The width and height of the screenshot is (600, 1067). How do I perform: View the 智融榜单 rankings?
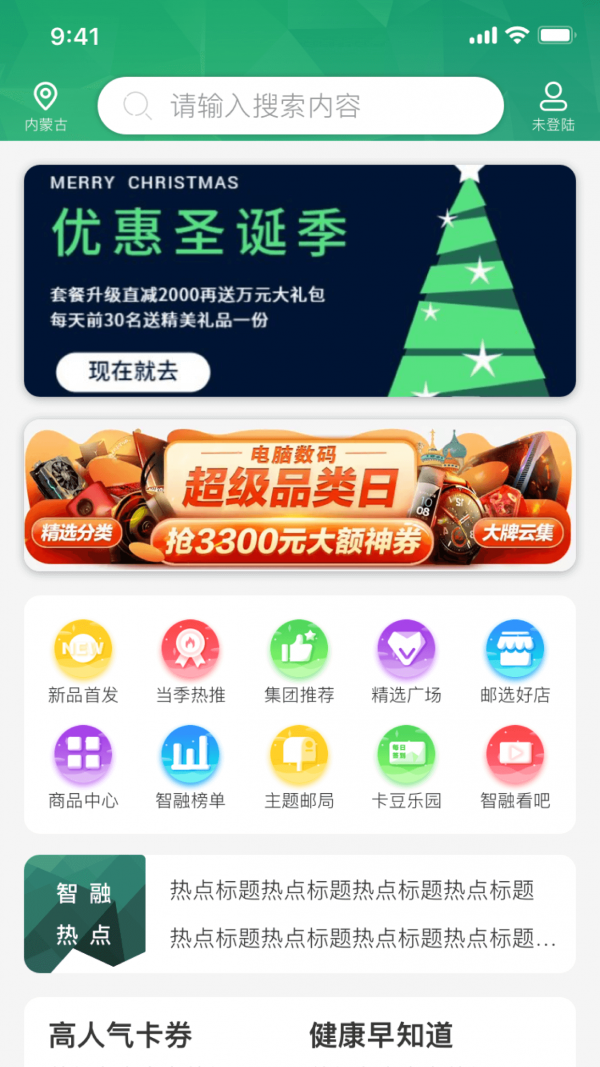coord(191,767)
